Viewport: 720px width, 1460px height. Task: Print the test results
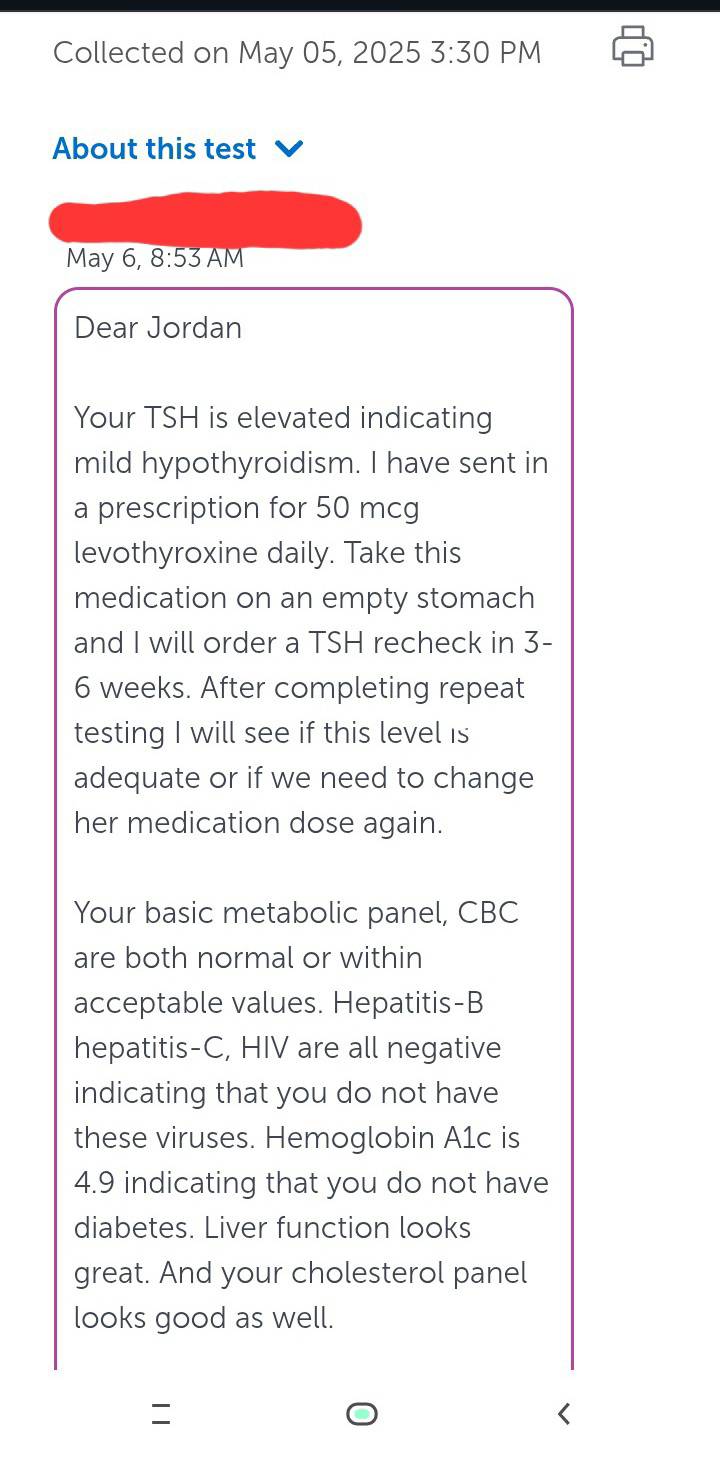pos(632,47)
